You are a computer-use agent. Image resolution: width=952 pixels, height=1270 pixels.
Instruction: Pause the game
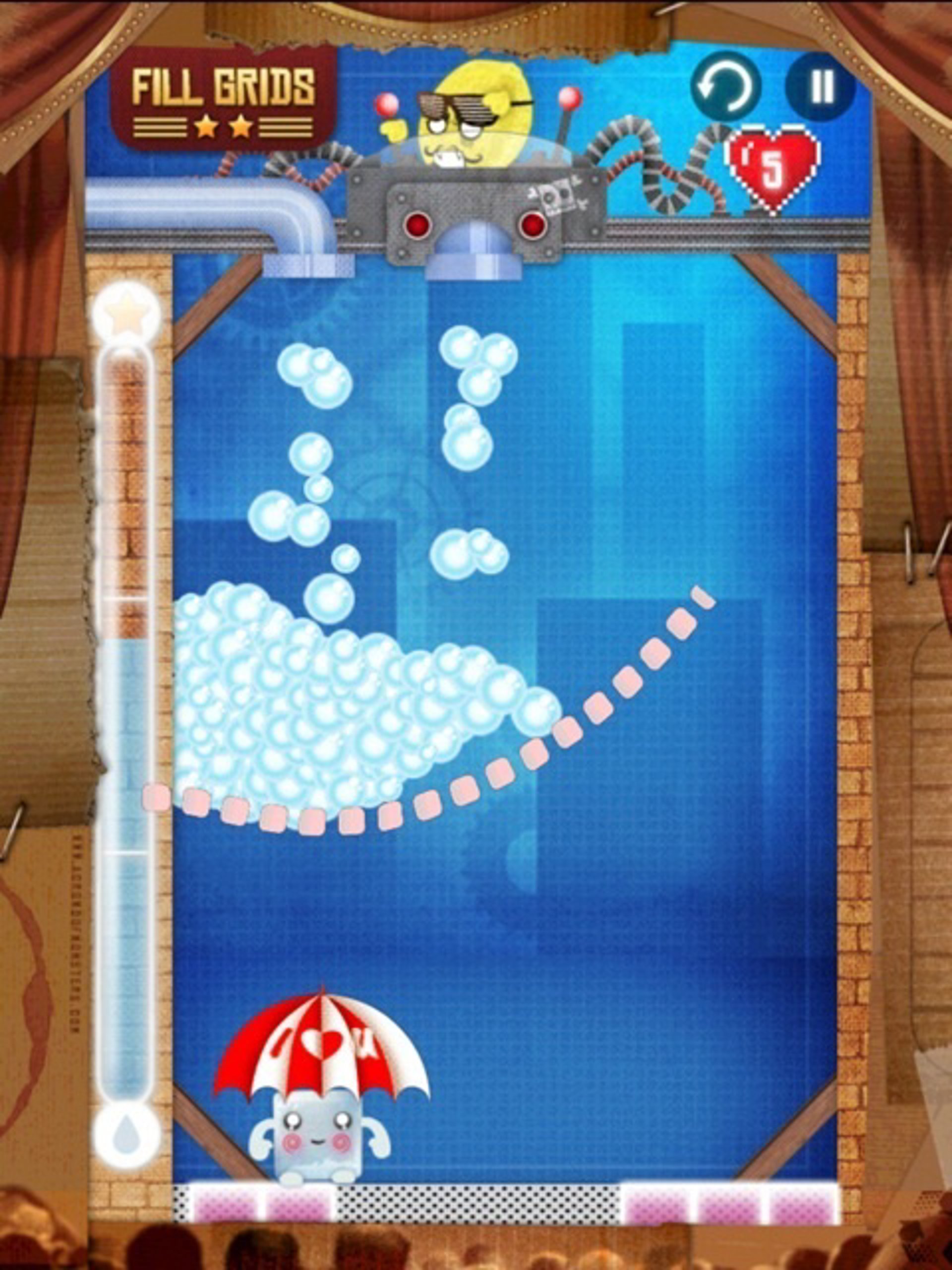pyautogui.click(x=821, y=87)
